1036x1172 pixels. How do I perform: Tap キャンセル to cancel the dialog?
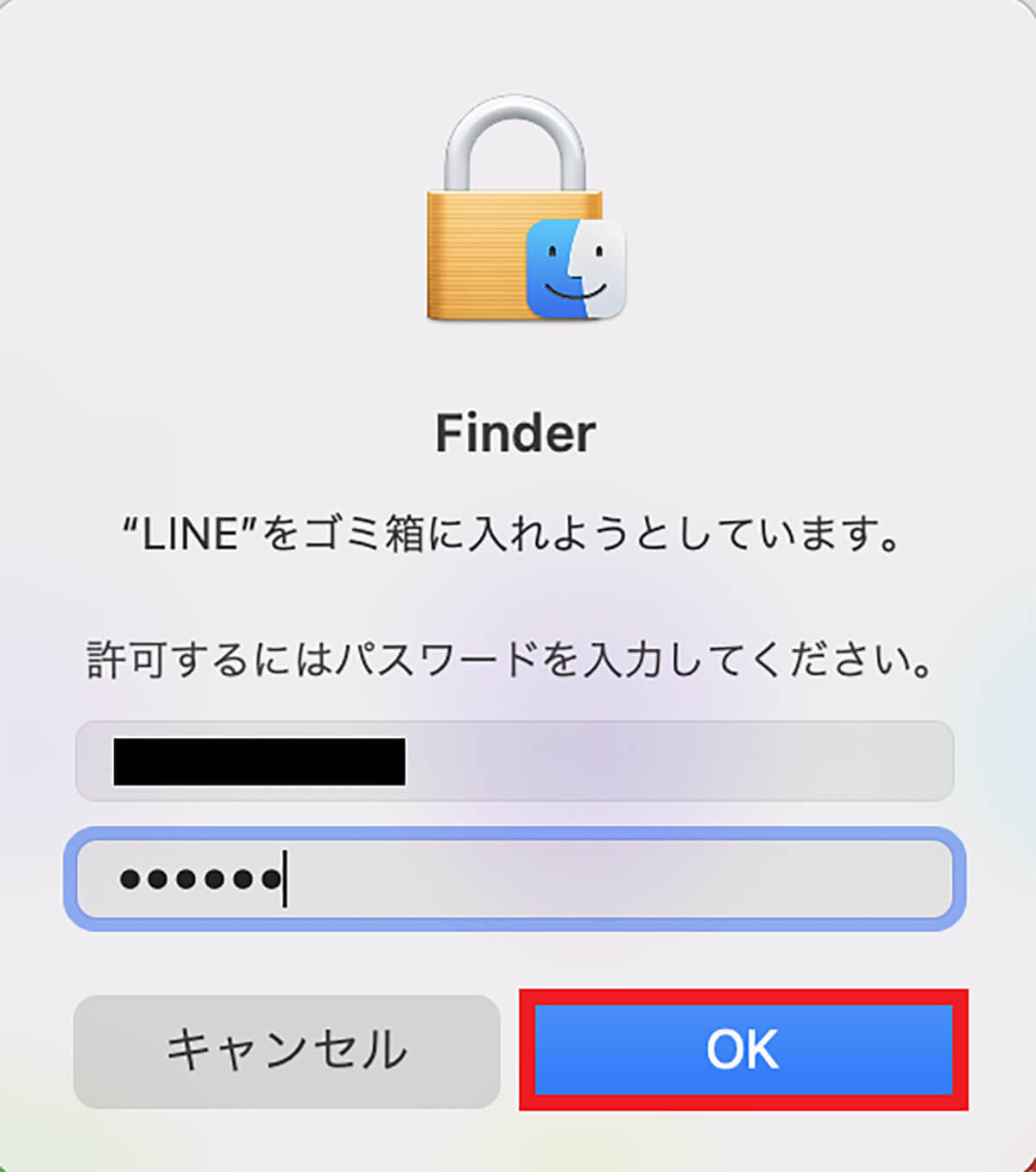287,1051
